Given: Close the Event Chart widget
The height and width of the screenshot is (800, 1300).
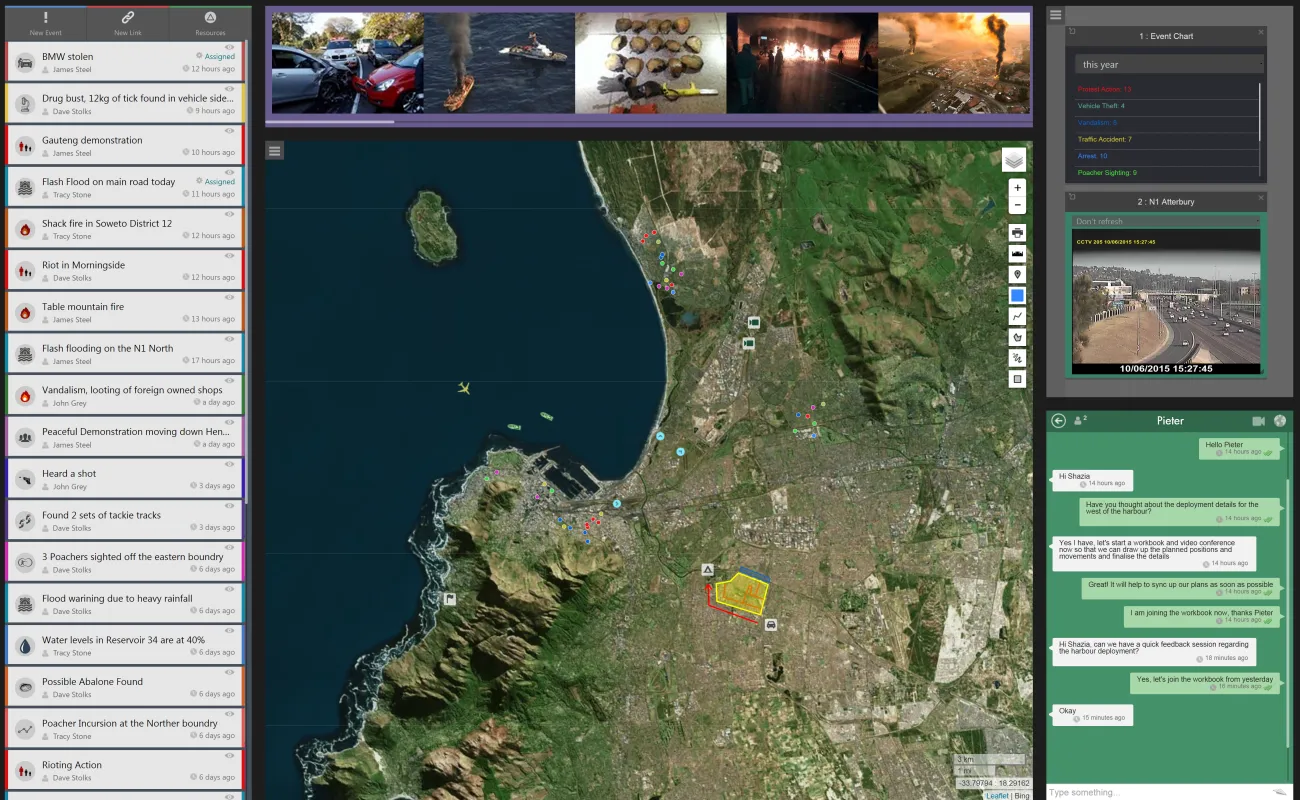Looking at the screenshot, I should (x=1261, y=33).
